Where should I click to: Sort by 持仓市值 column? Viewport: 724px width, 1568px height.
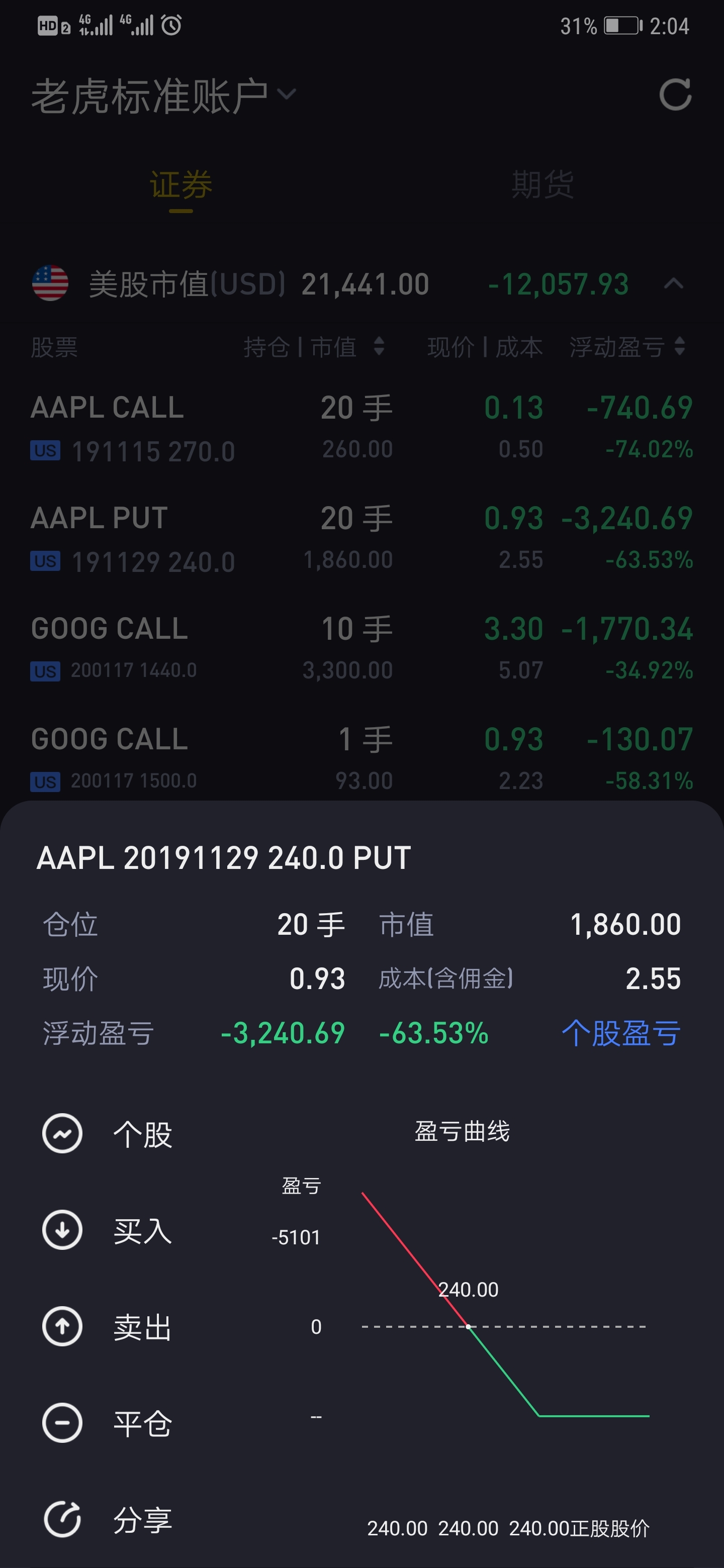(314, 348)
